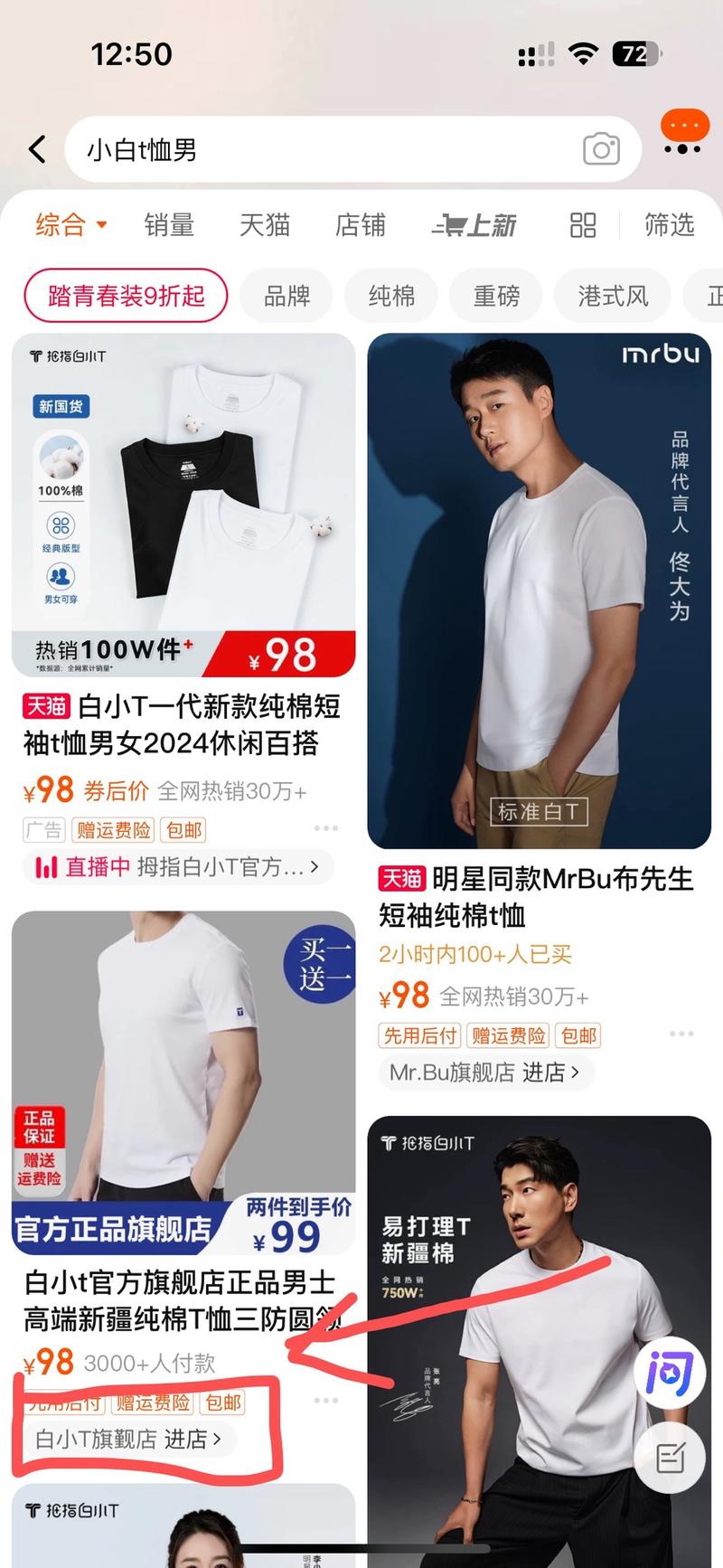Select the 纯棉 filter chip
The image size is (723, 1568).
[x=391, y=296]
